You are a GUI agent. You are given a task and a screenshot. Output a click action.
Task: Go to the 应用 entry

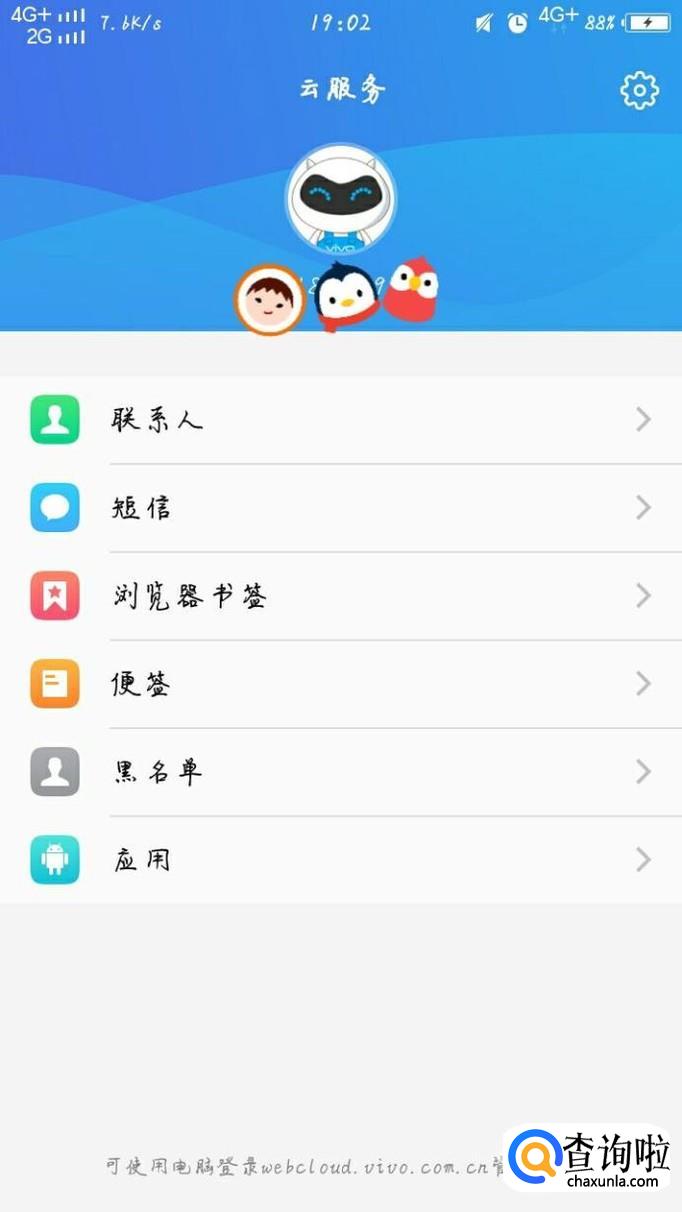point(341,860)
